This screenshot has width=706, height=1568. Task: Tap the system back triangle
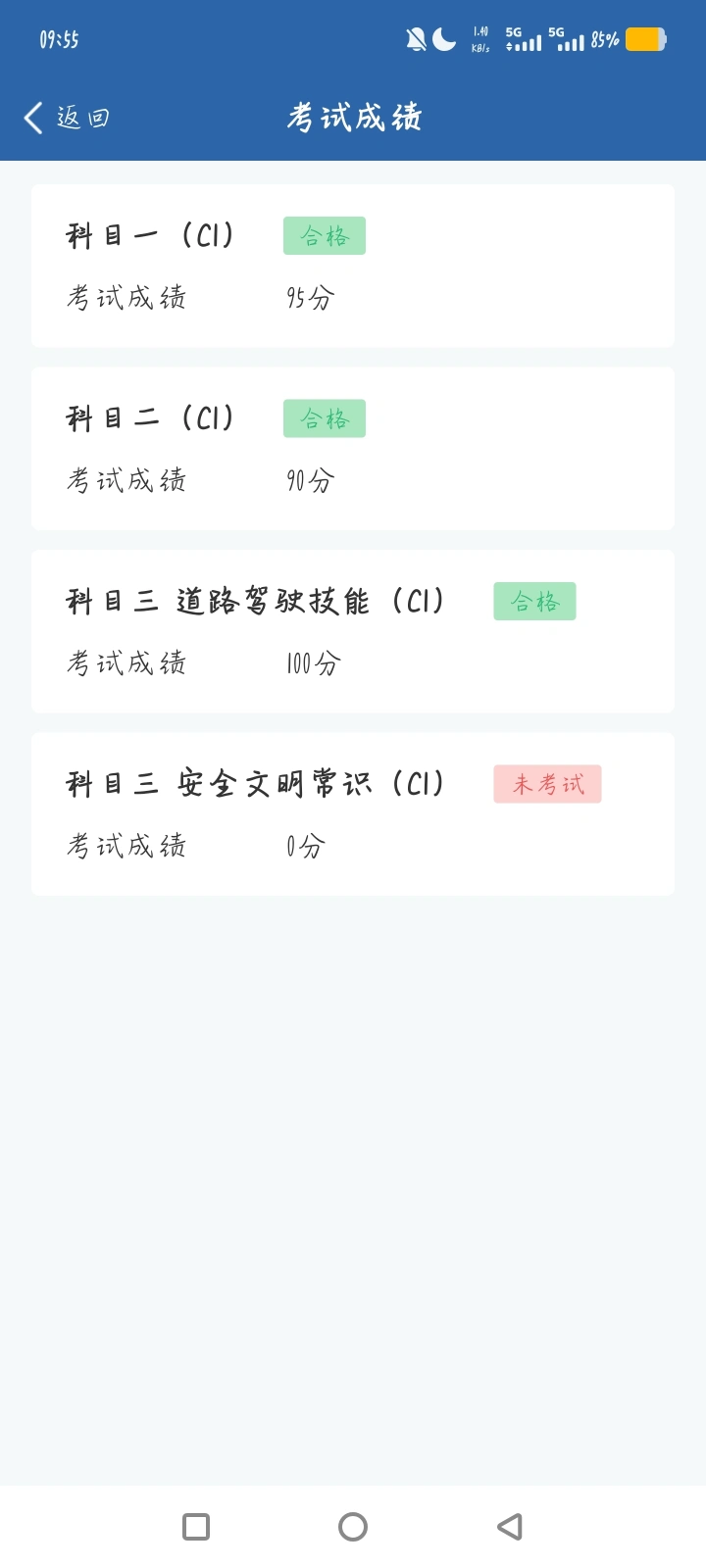[509, 1527]
